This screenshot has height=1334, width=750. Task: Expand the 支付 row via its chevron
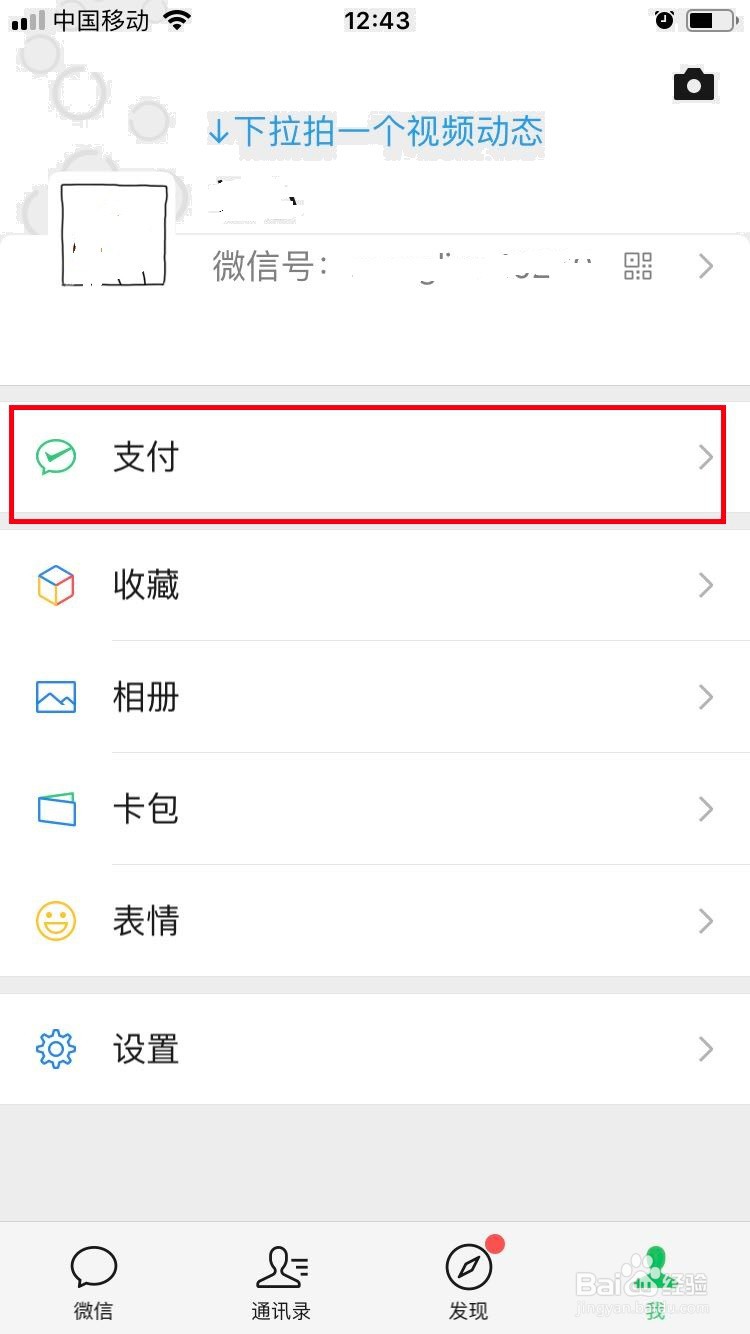706,458
